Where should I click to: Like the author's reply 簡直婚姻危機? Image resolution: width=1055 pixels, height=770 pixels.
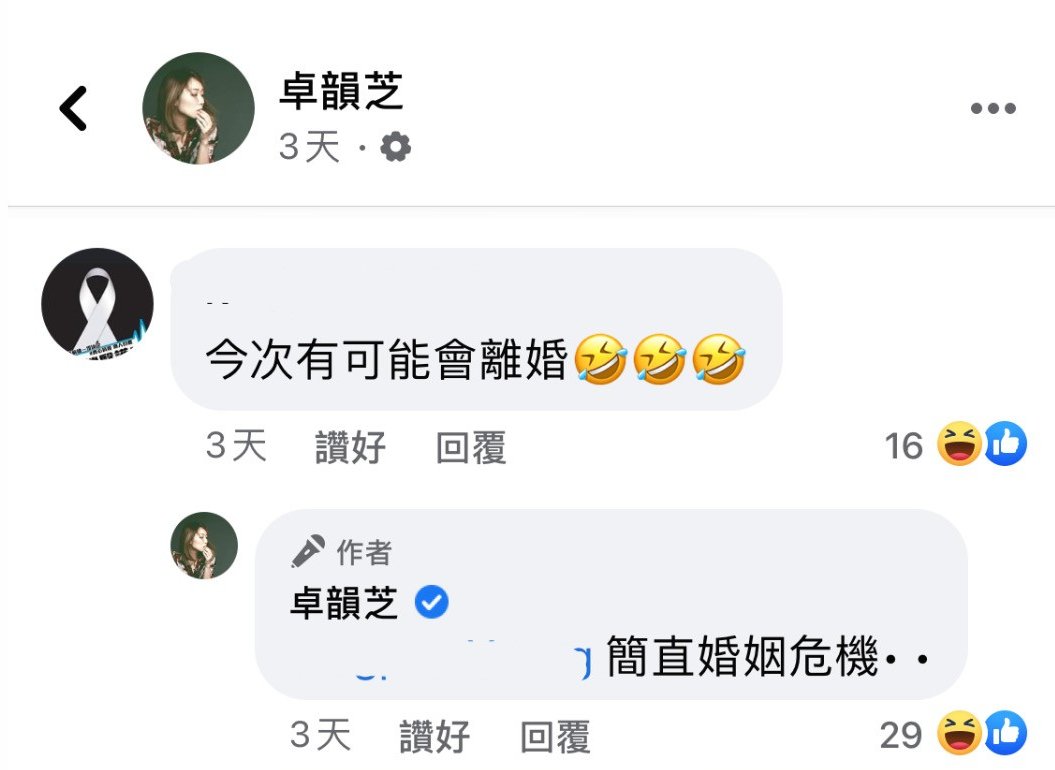coord(434,738)
